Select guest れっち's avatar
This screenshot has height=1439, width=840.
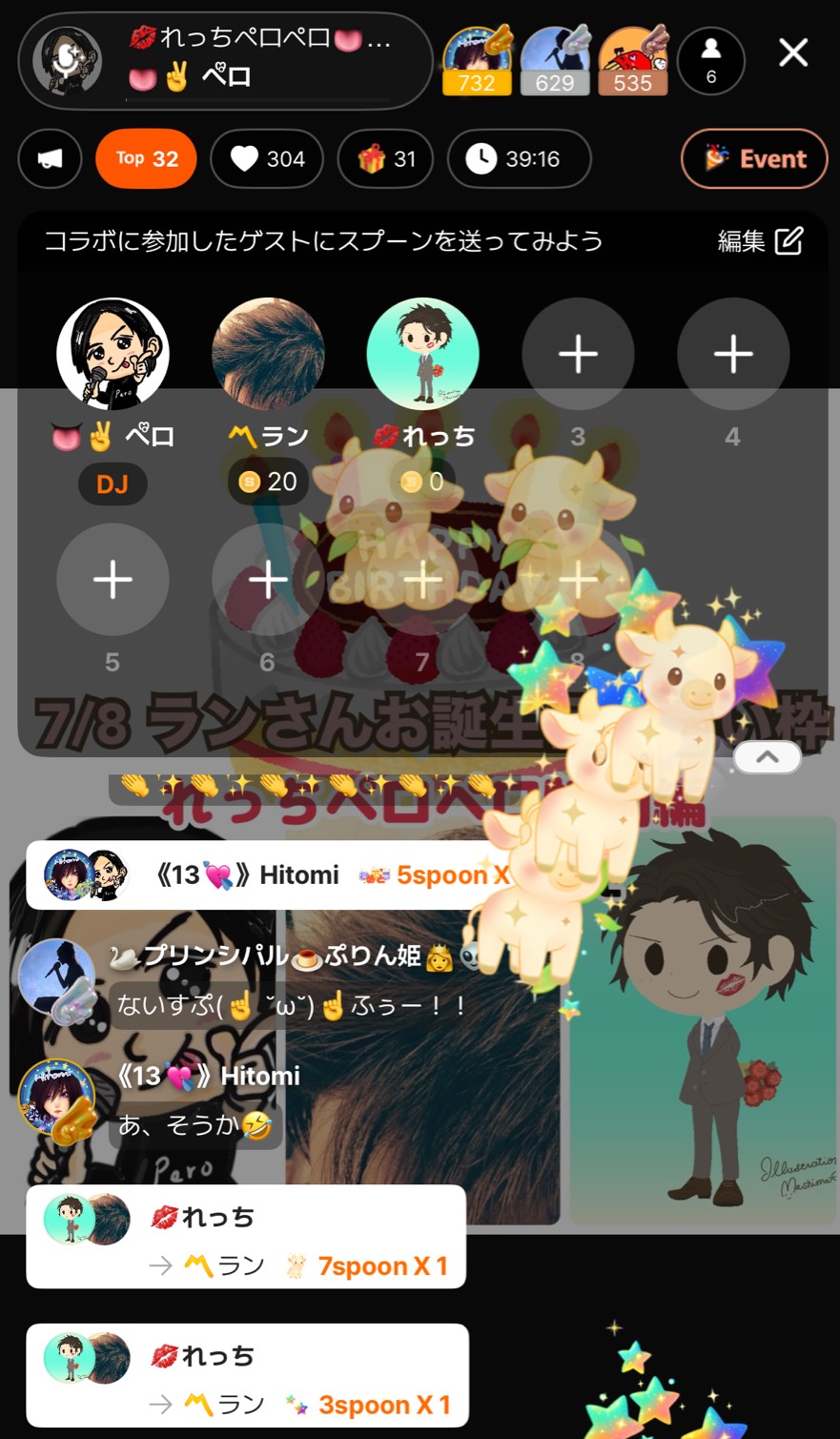(422, 354)
